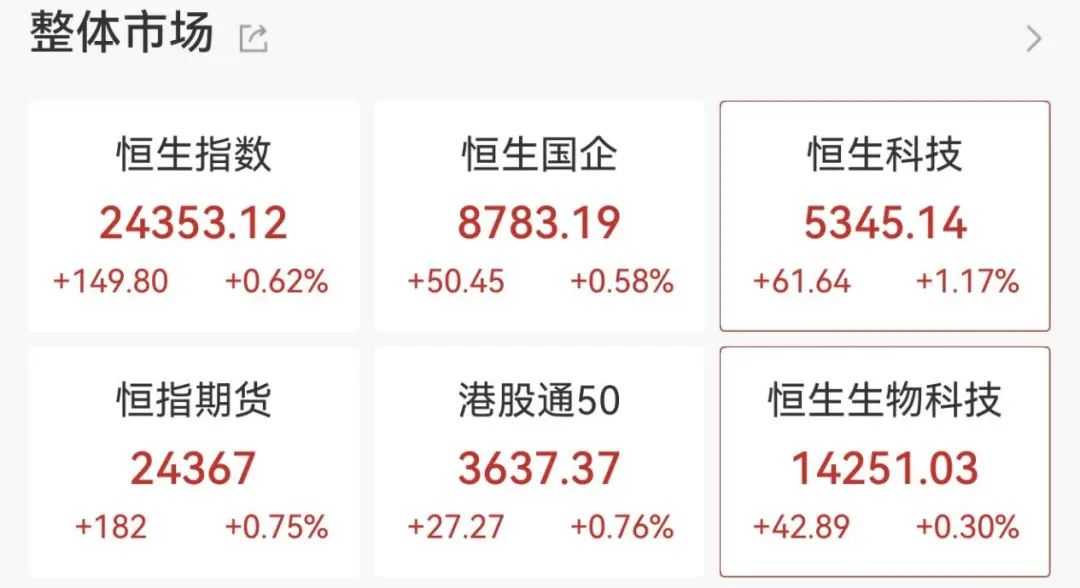
Task: Open 恒生生物科技 index details
Action: click(x=885, y=462)
